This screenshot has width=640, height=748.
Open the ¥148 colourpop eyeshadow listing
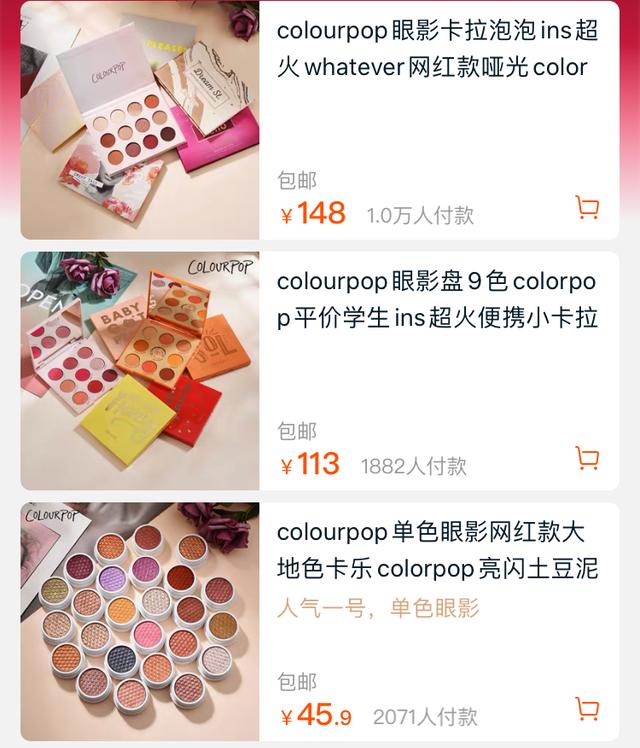(437, 50)
